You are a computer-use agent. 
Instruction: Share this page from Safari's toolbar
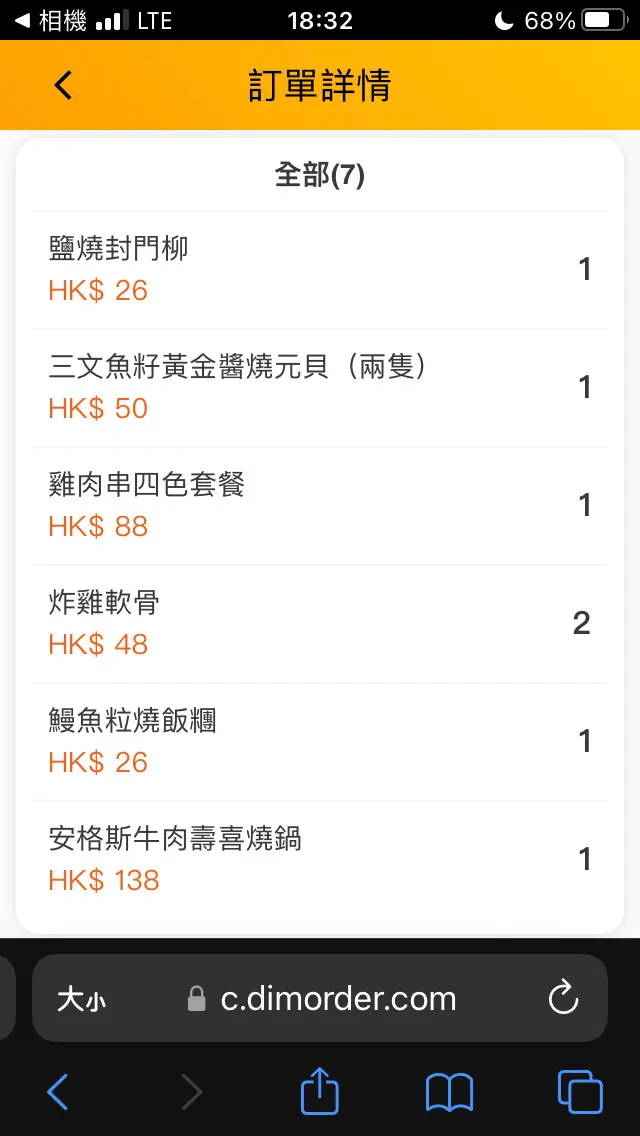coord(320,1091)
